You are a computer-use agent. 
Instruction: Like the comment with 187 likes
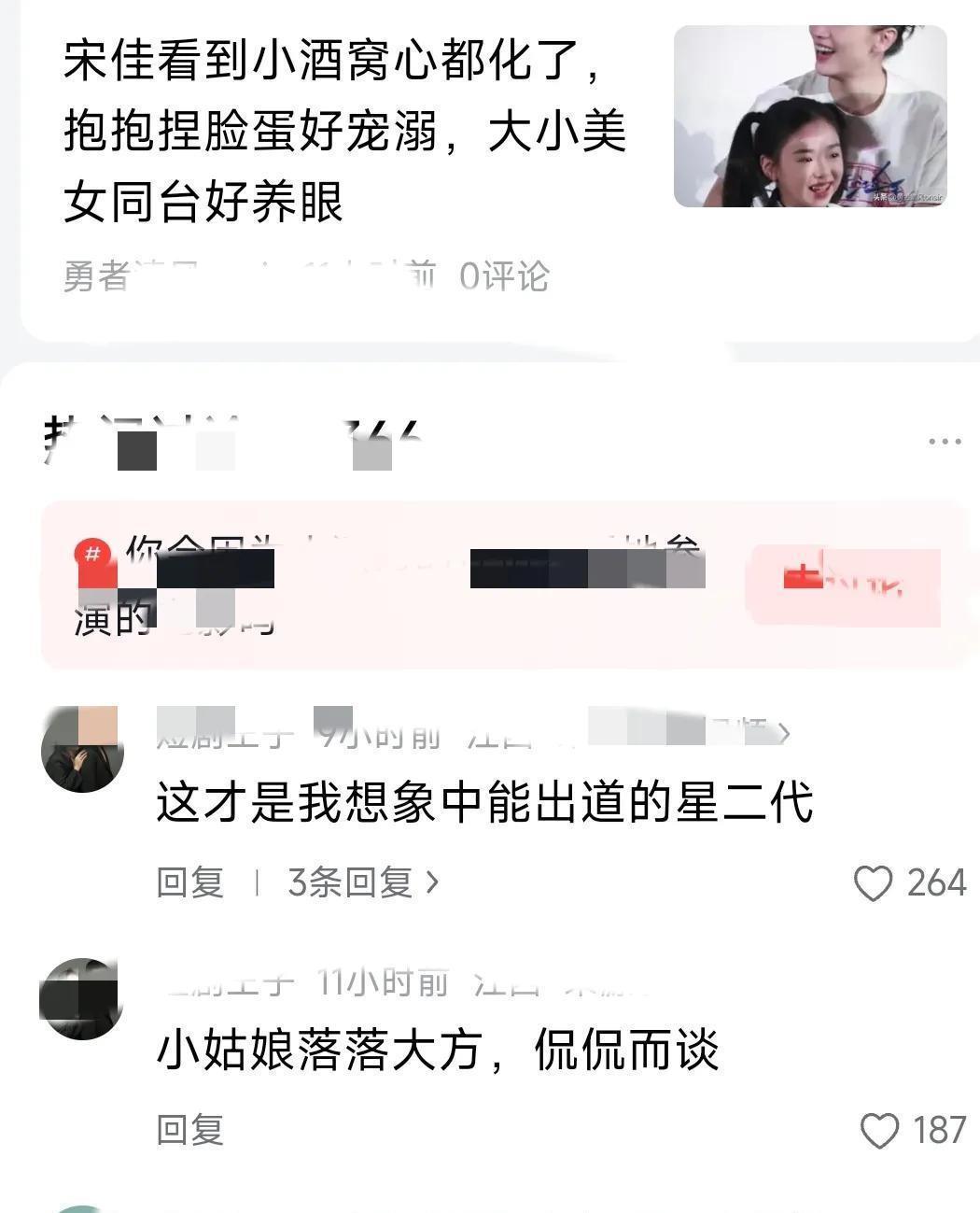pos(878,1131)
